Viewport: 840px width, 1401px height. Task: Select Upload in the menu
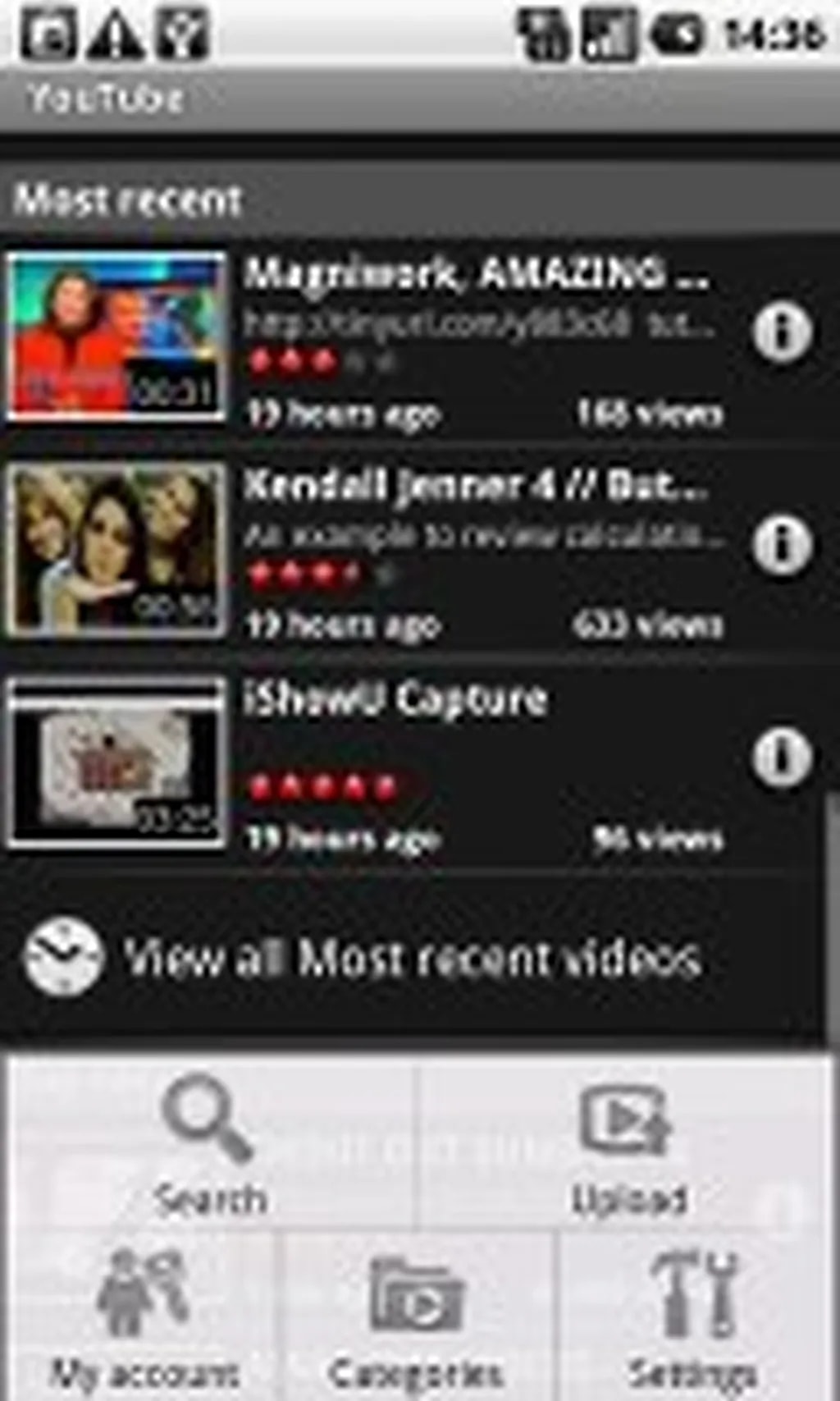pos(628,1145)
